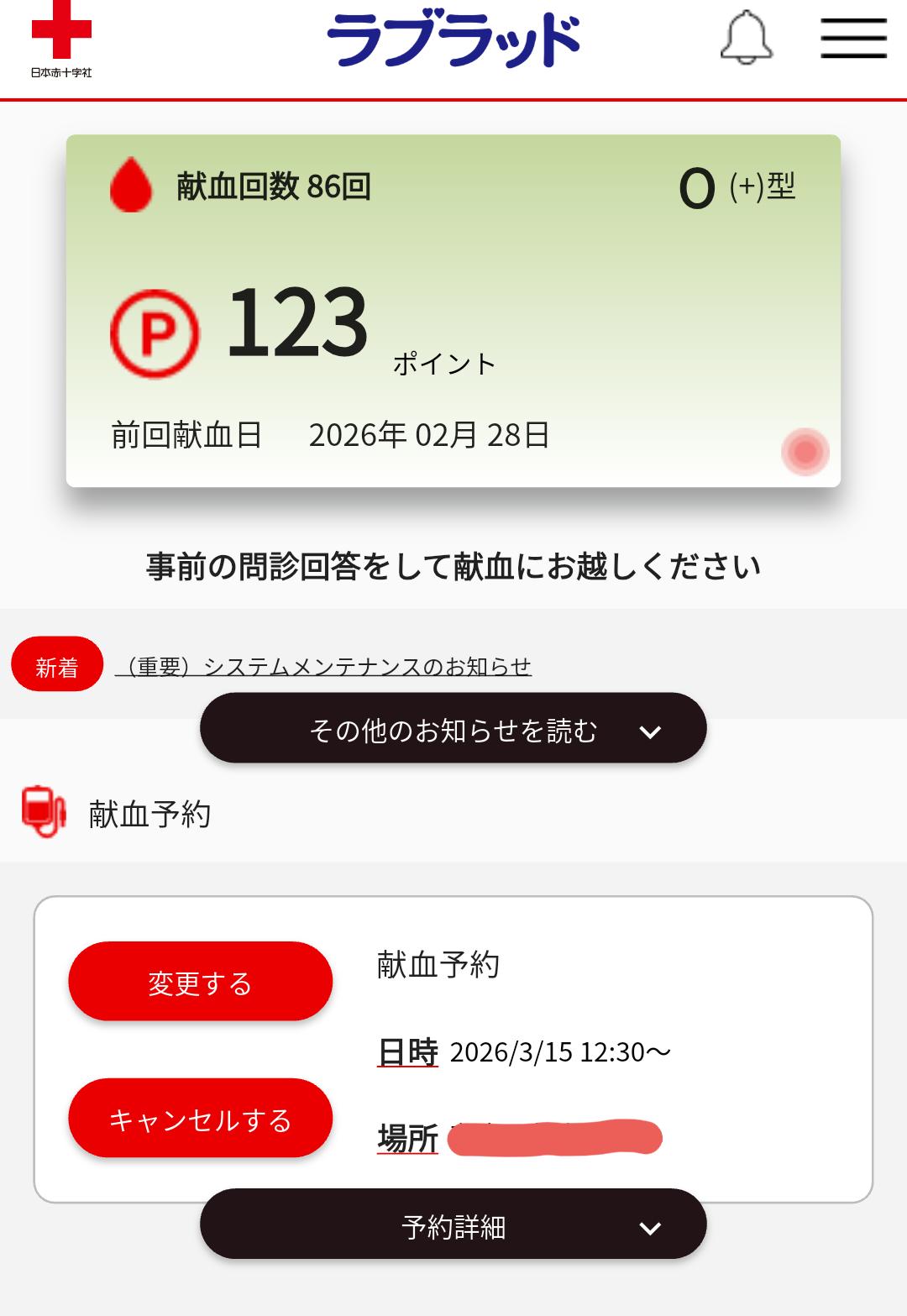The width and height of the screenshot is (907, 1316).
Task: Open the hamburger menu
Action: [853, 39]
